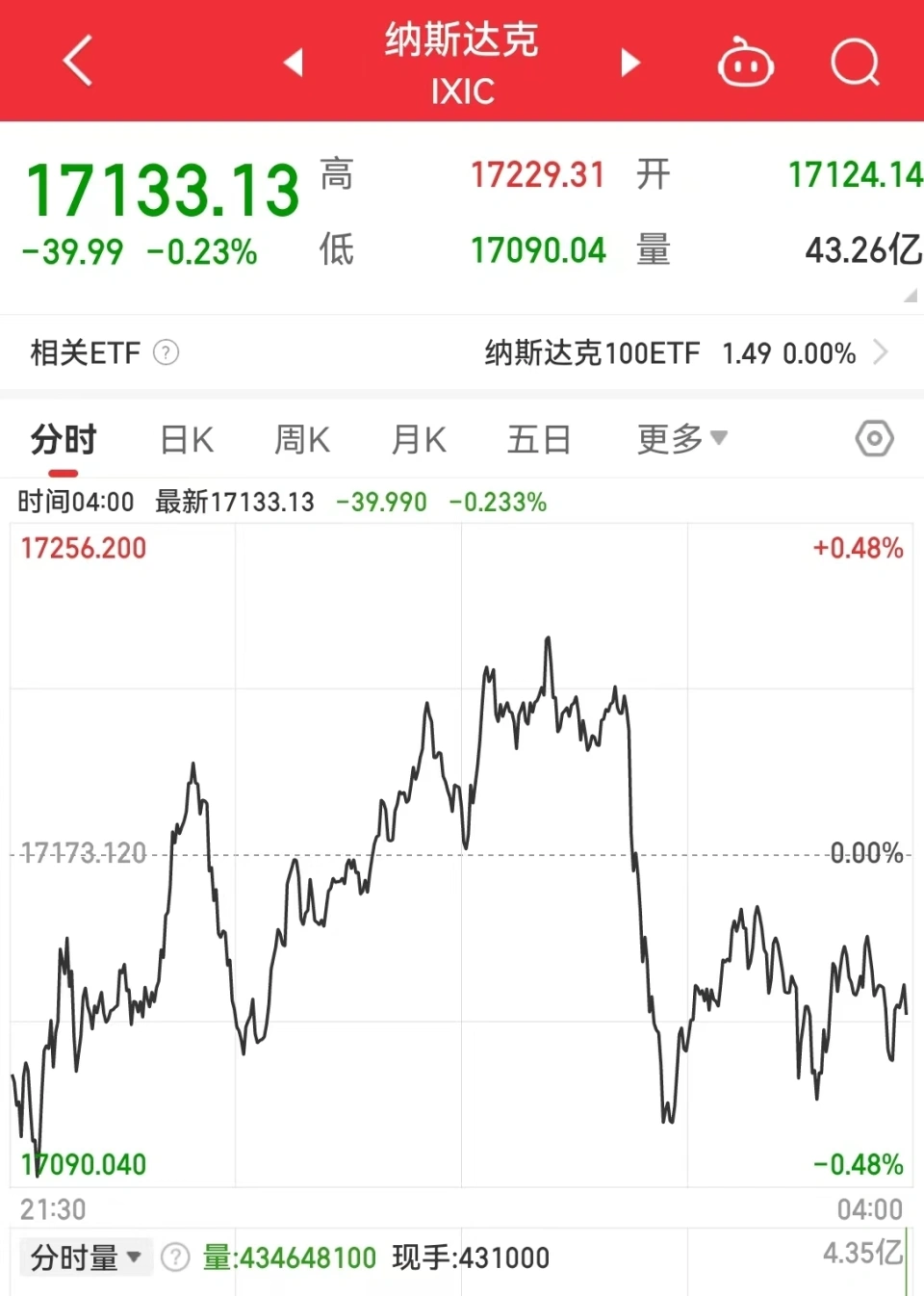Open the 分时量 indicator dropdown
Image resolution: width=924 pixels, height=1296 pixels.
tap(86, 1257)
